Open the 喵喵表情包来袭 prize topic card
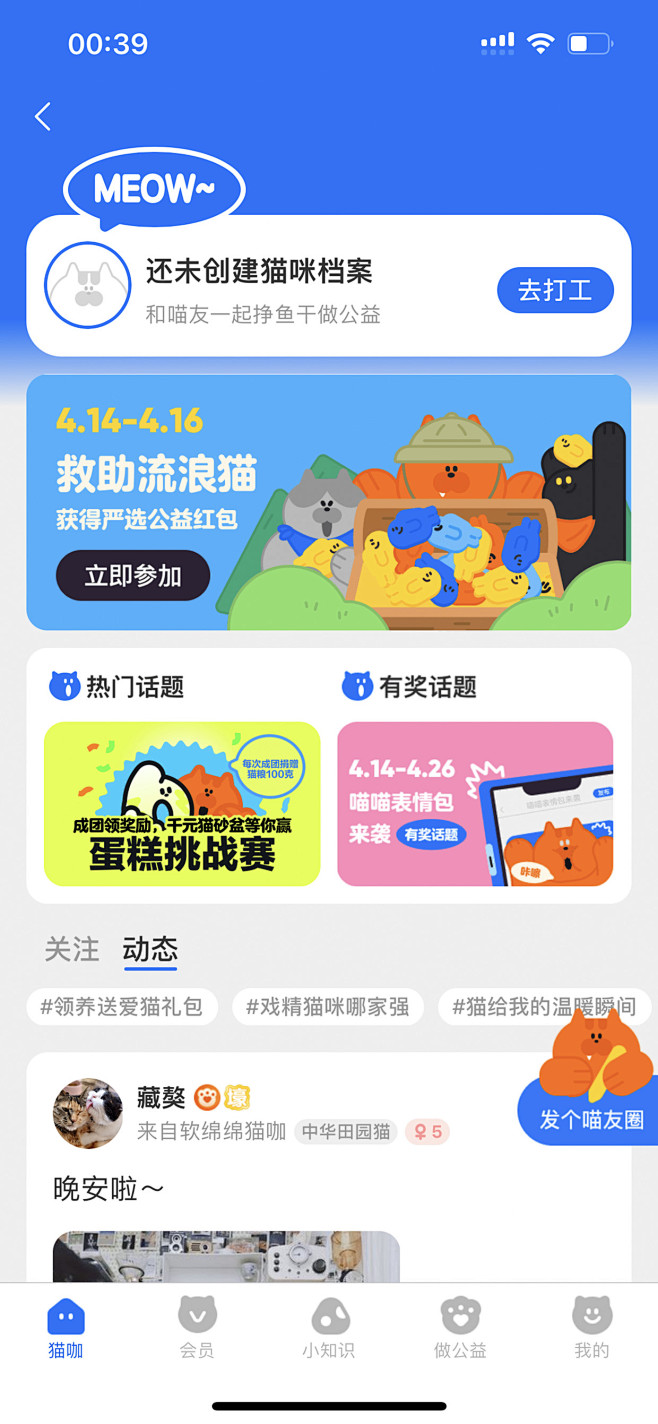This screenshot has height=1424, width=658. click(x=475, y=804)
